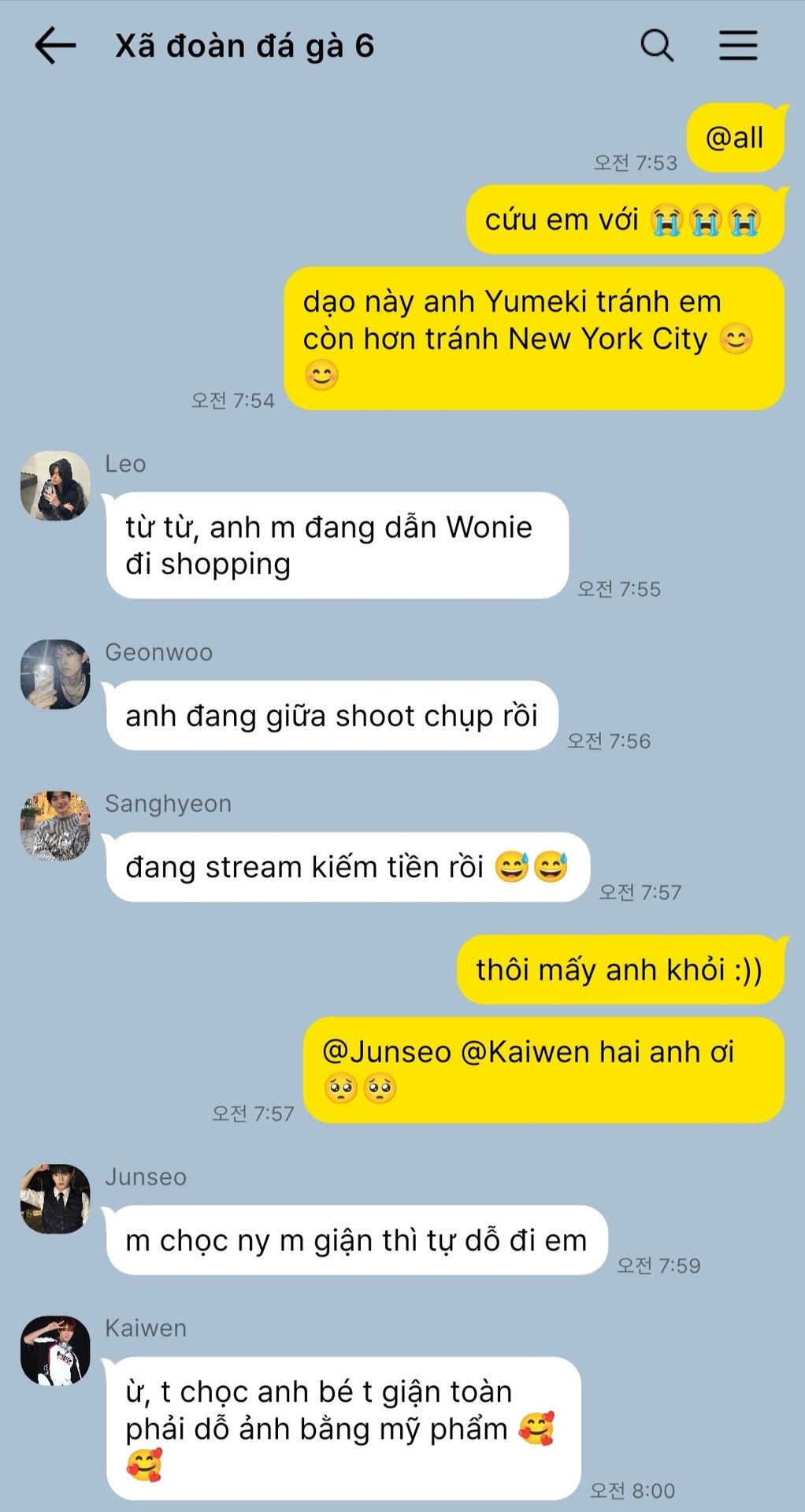Tap Sanghyeon's profile photo
The image size is (805, 1512).
[55, 825]
